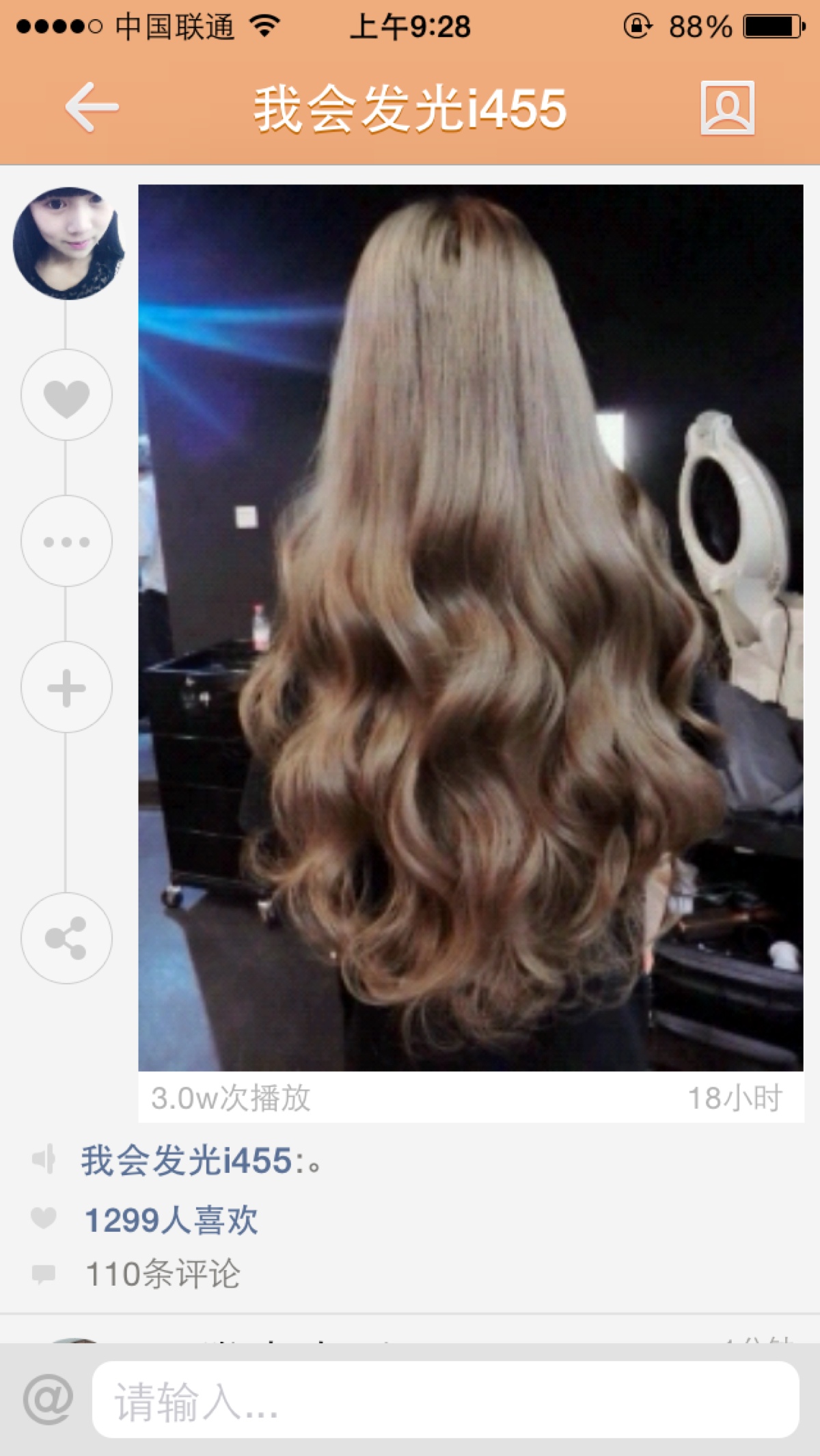Screen dimensions: 820x1456
Task: View the 1299人喜欢 likes list
Action: point(171,1219)
